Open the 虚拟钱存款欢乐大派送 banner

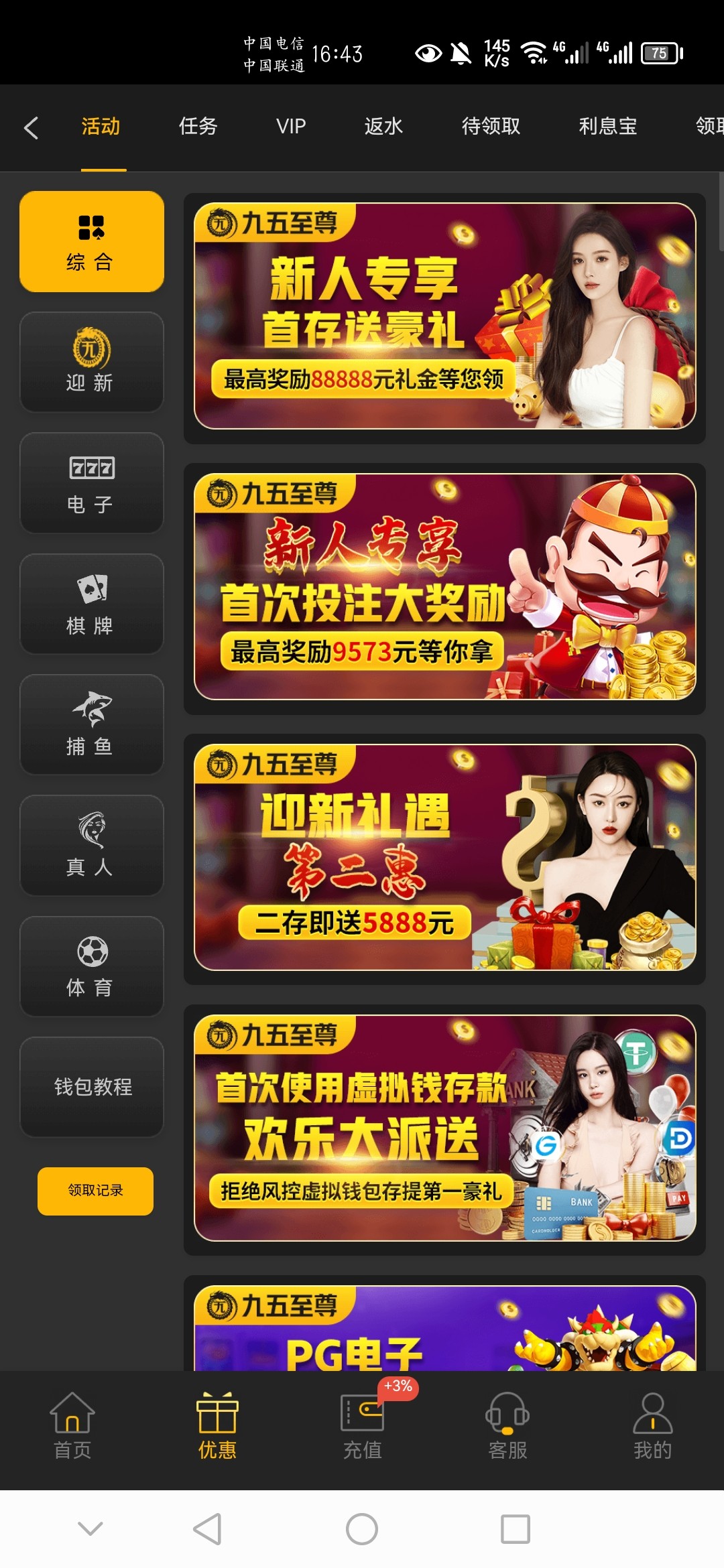(x=444, y=1128)
